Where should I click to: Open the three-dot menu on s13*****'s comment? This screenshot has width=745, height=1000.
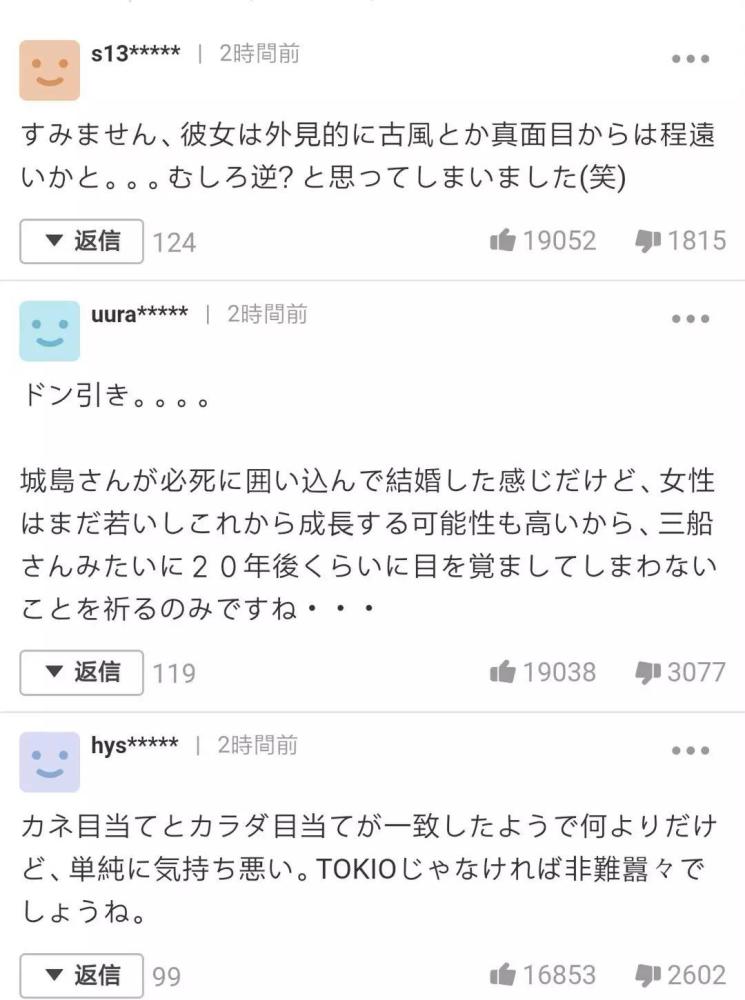click(688, 60)
